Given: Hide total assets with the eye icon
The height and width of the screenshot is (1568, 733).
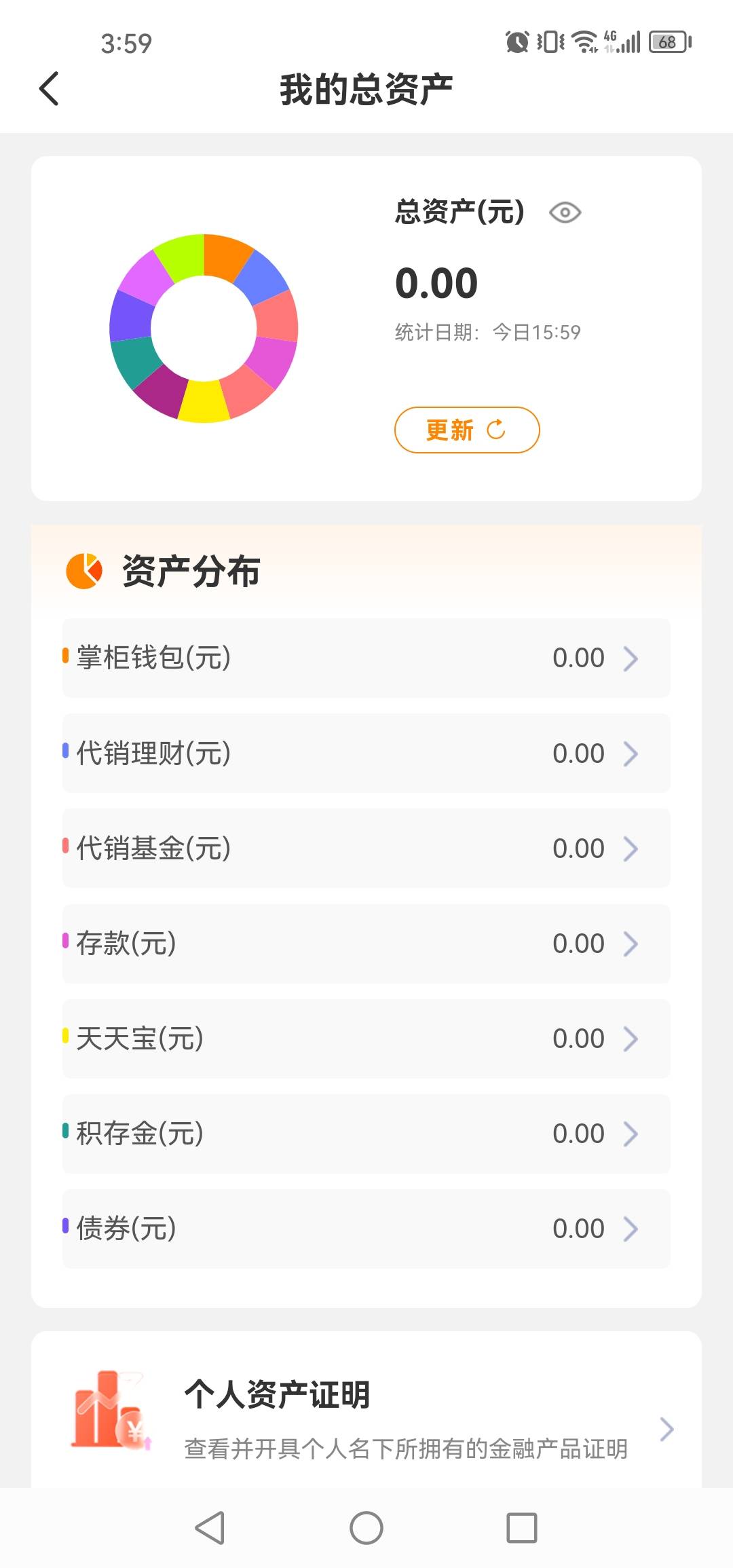Looking at the screenshot, I should tap(565, 213).
